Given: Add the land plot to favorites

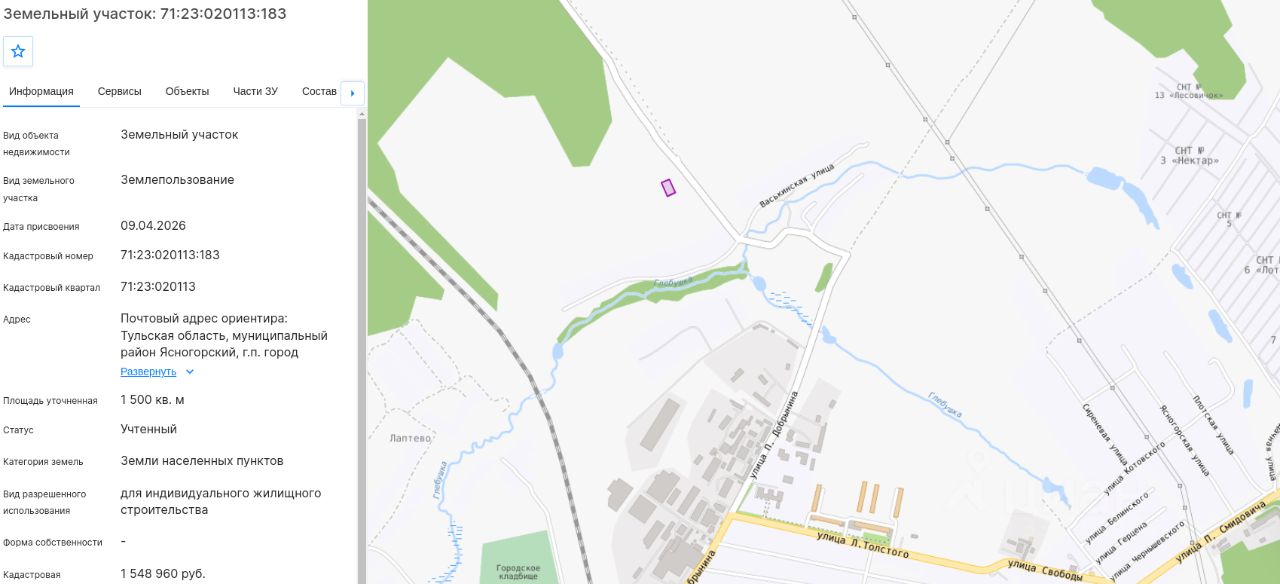Looking at the screenshot, I should [18, 51].
